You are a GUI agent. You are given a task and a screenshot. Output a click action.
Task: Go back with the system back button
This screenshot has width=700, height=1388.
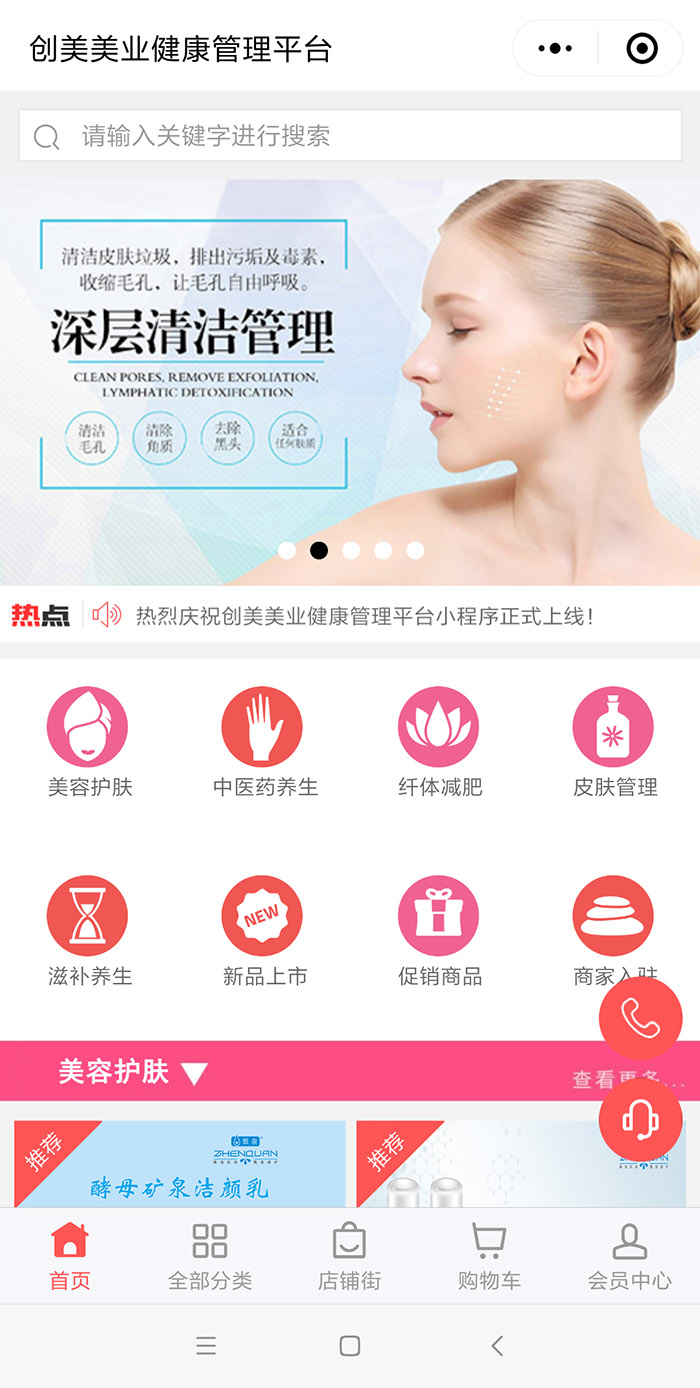pos(497,1346)
